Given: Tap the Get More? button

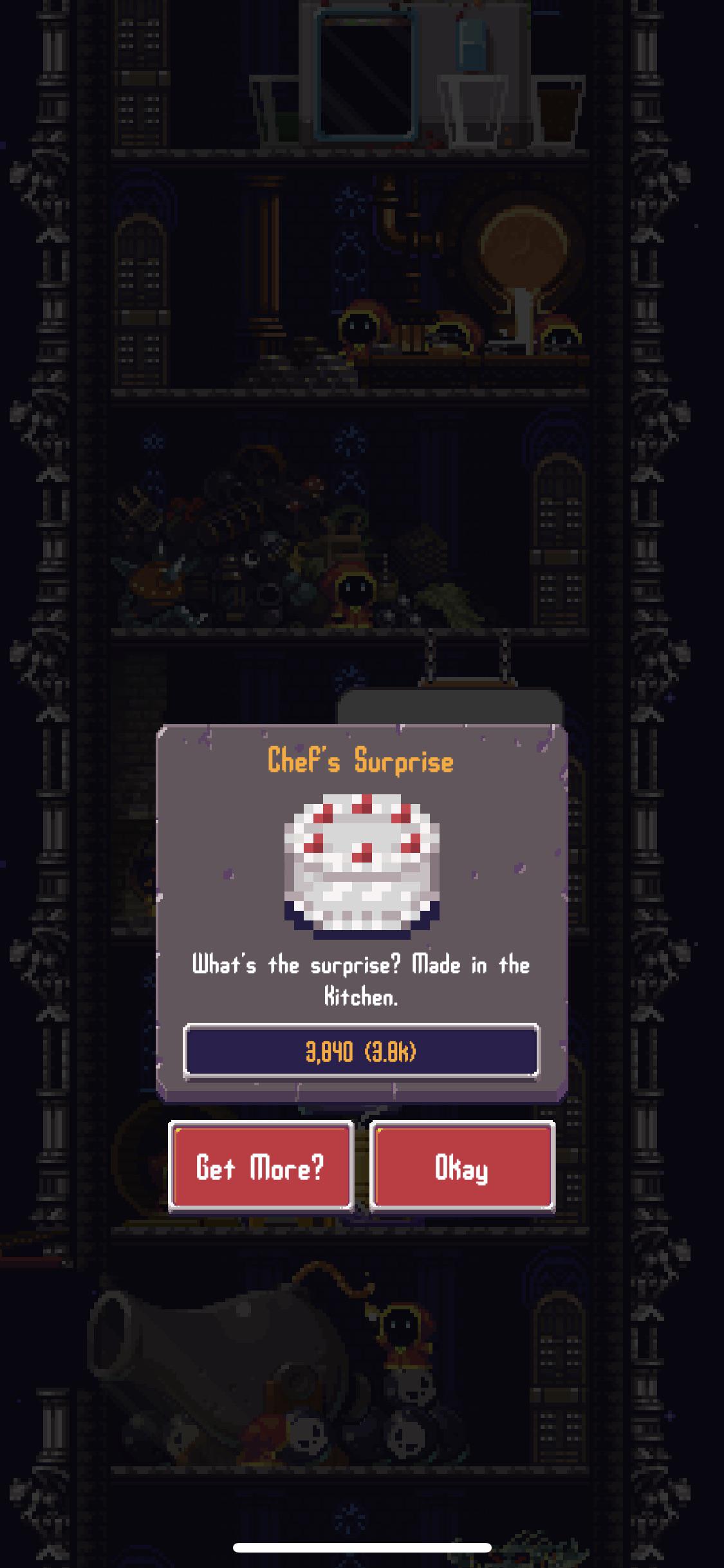Looking at the screenshot, I should coord(261,1166).
